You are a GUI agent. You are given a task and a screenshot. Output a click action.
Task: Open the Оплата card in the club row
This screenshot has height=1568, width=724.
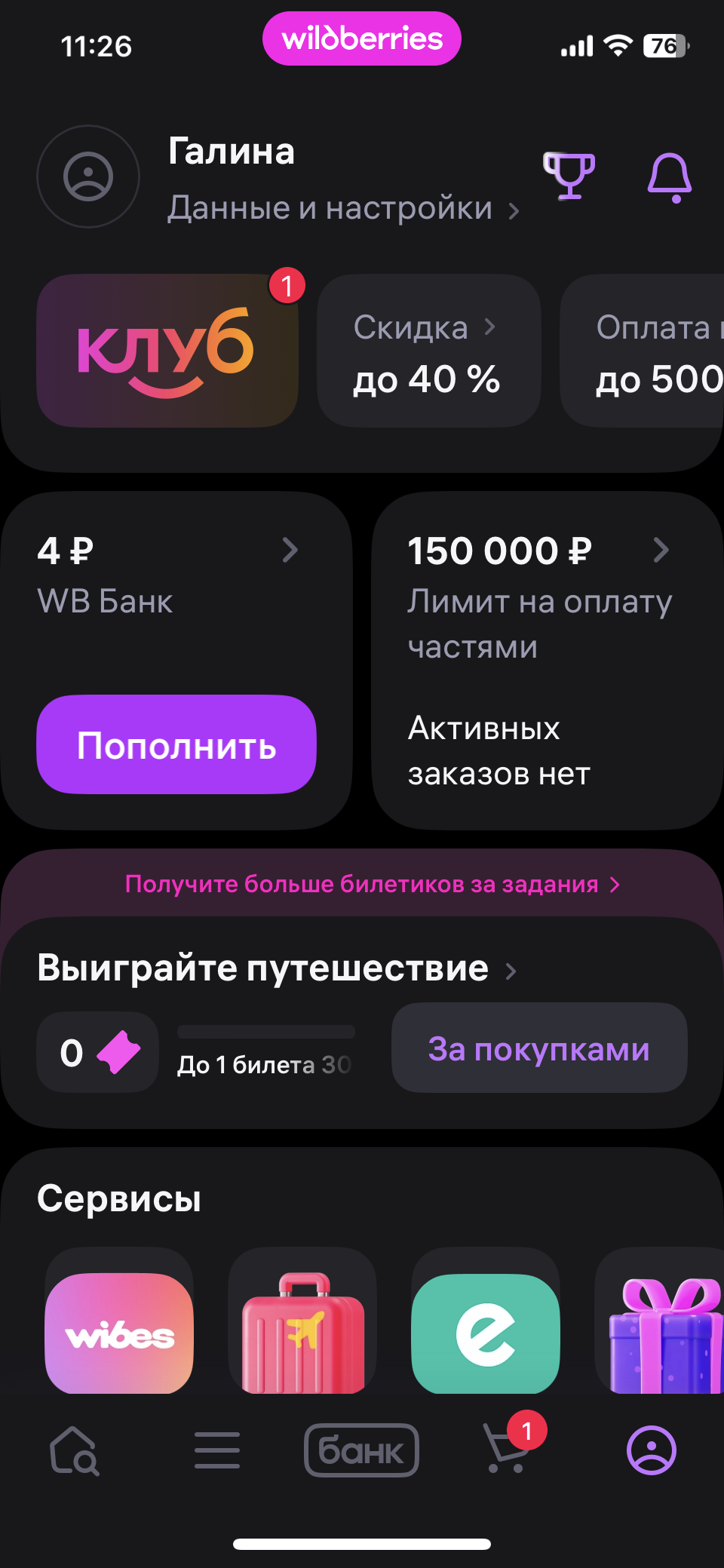point(649,351)
